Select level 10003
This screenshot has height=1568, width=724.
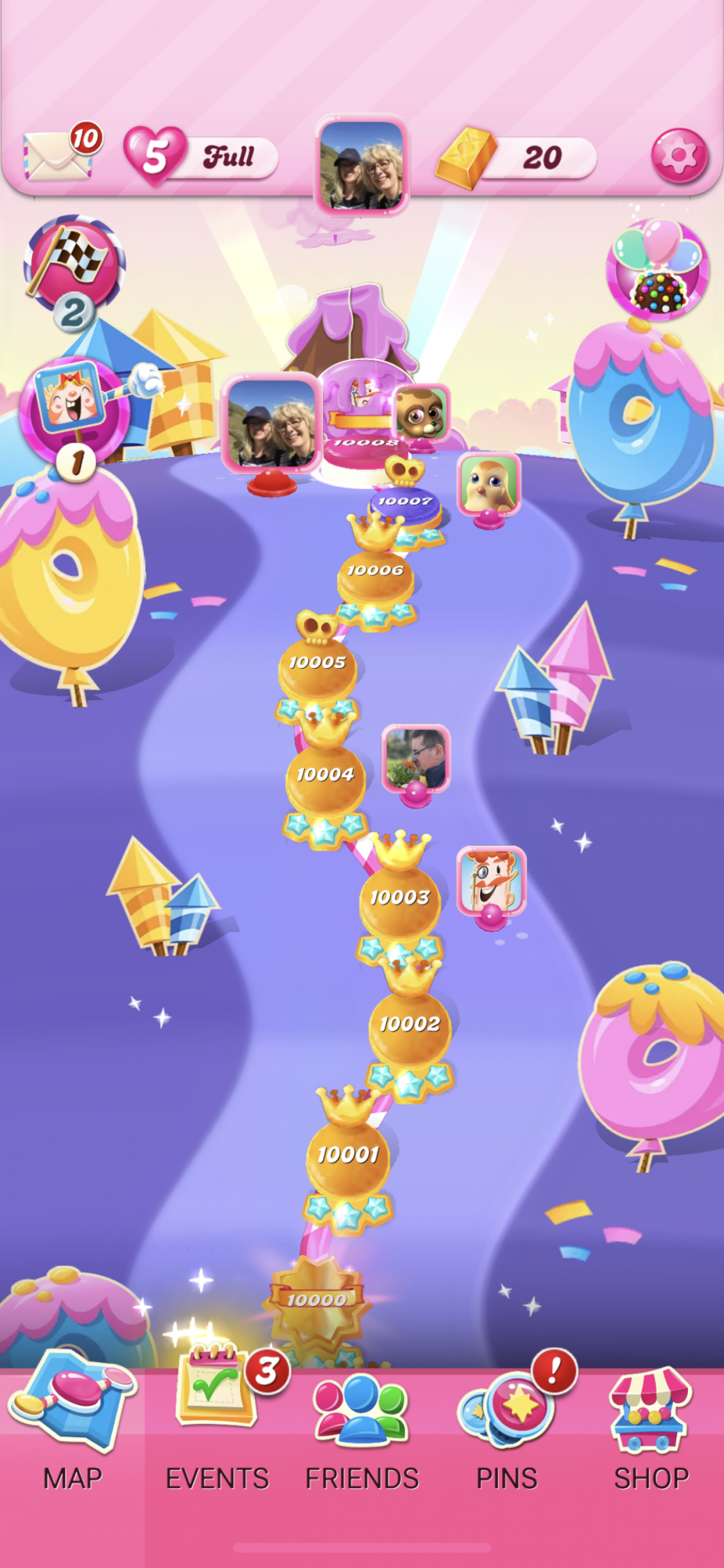coord(399,903)
